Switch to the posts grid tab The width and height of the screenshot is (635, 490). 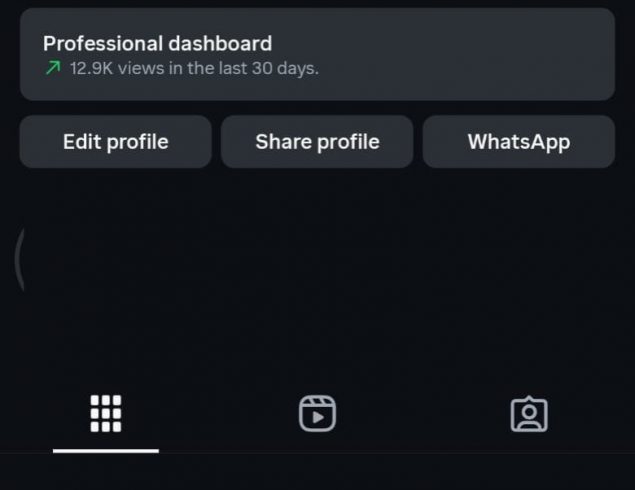coord(106,413)
